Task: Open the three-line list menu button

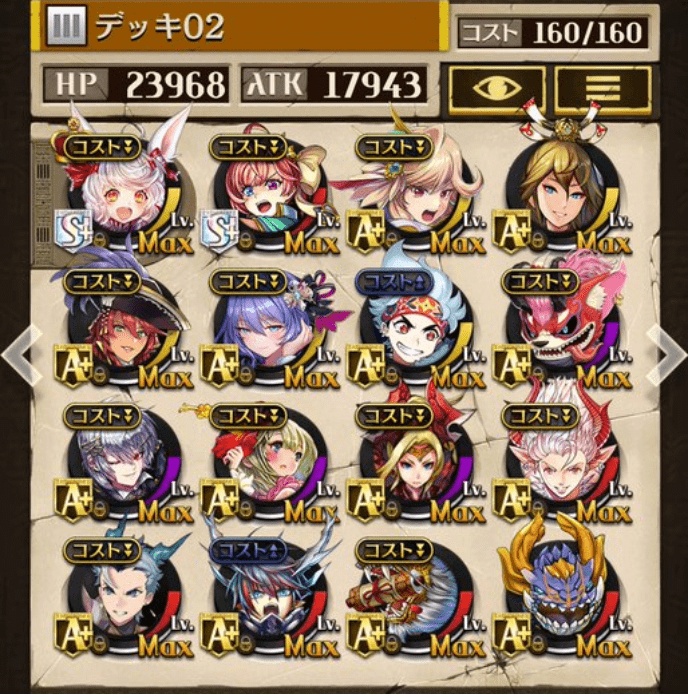Action: click(x=603, y=87)
